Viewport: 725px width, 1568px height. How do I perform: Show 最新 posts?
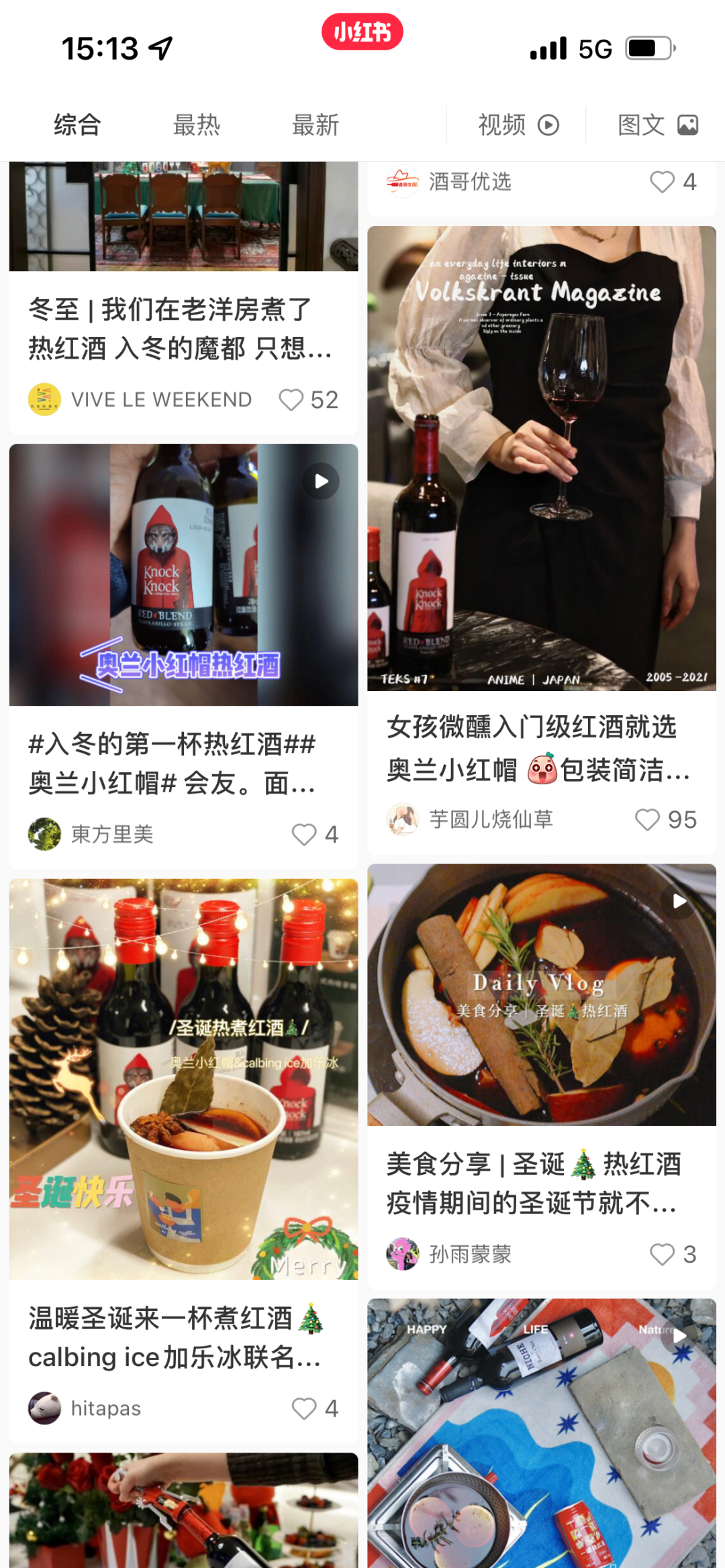(x=315, y=125)
